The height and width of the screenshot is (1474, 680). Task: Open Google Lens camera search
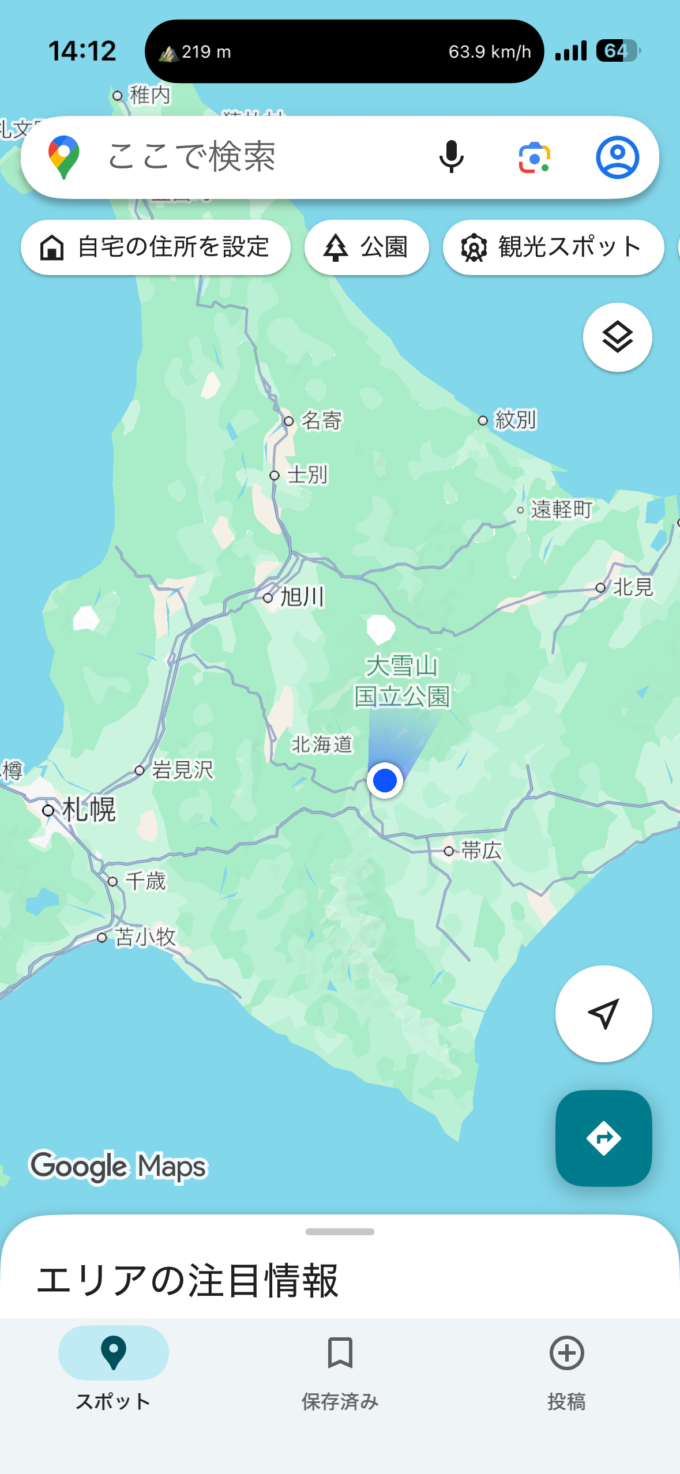tap(535, 157)
